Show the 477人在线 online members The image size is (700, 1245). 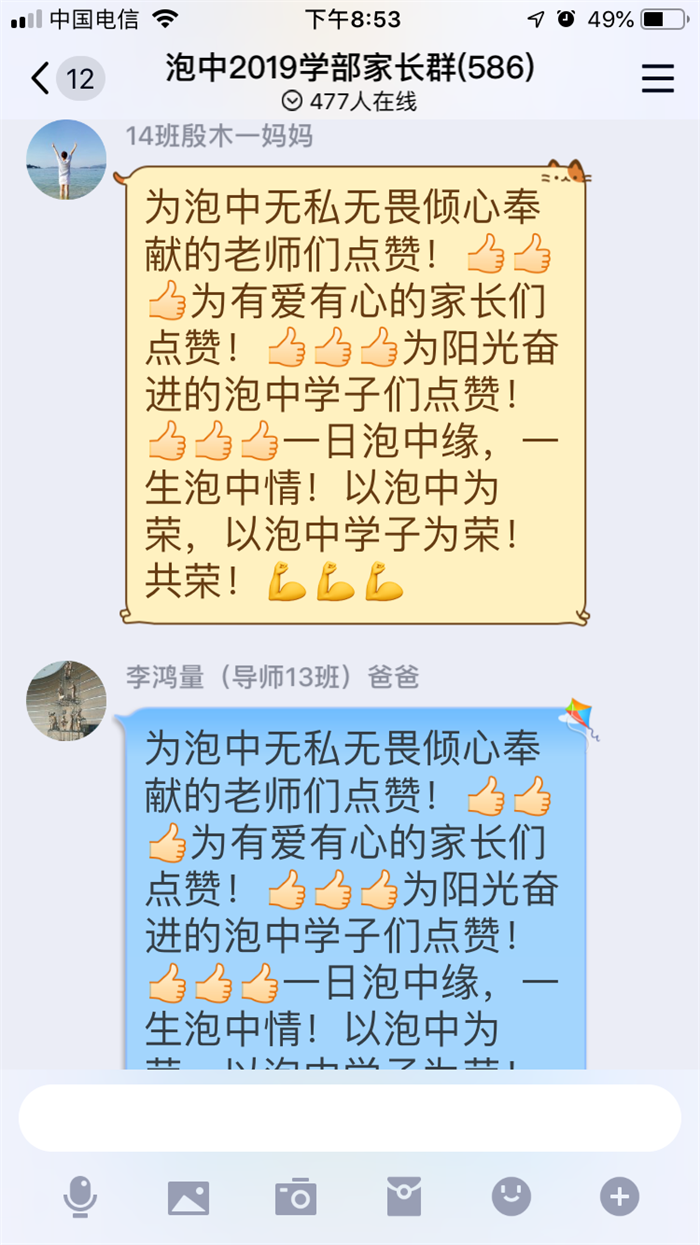349,100
